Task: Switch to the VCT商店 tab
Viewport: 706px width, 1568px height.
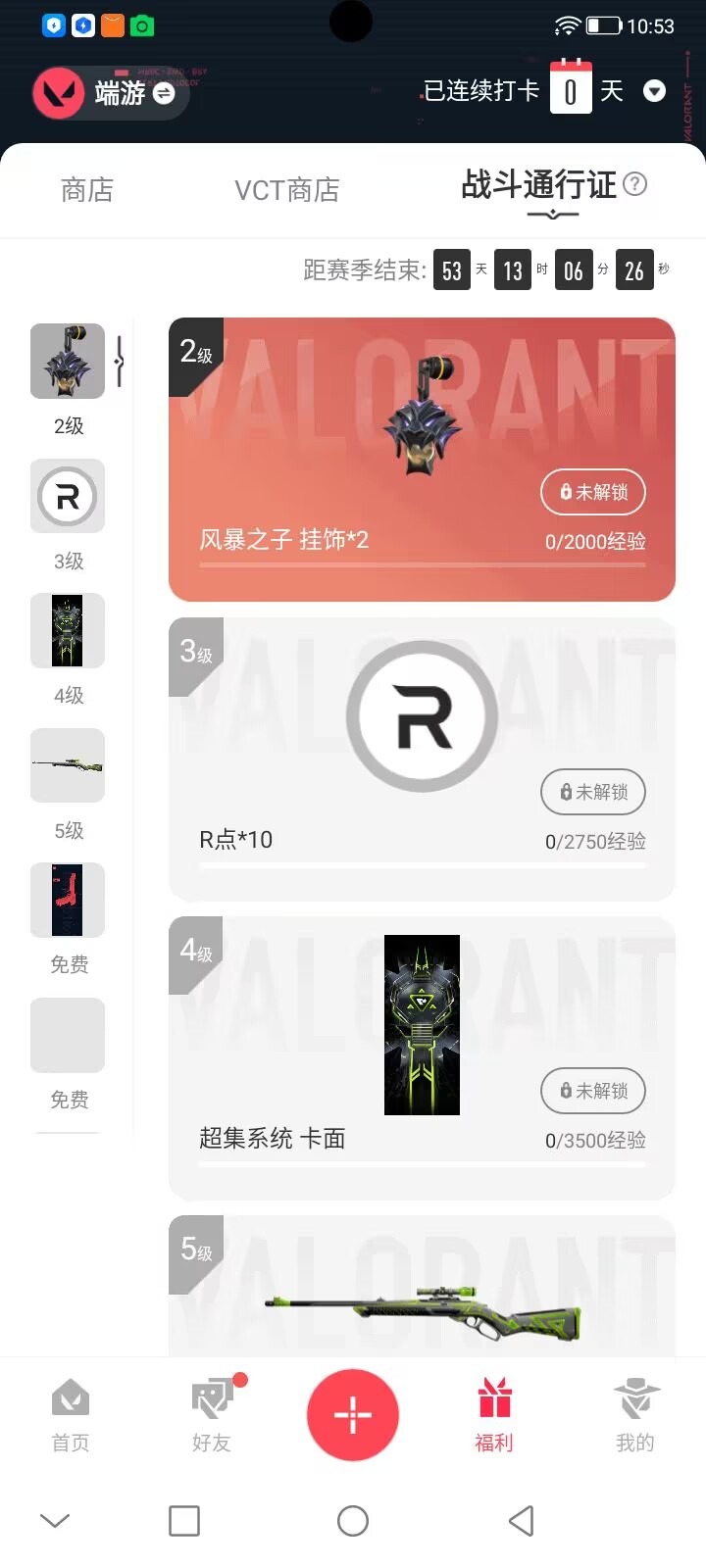Action: coord(287,190)
